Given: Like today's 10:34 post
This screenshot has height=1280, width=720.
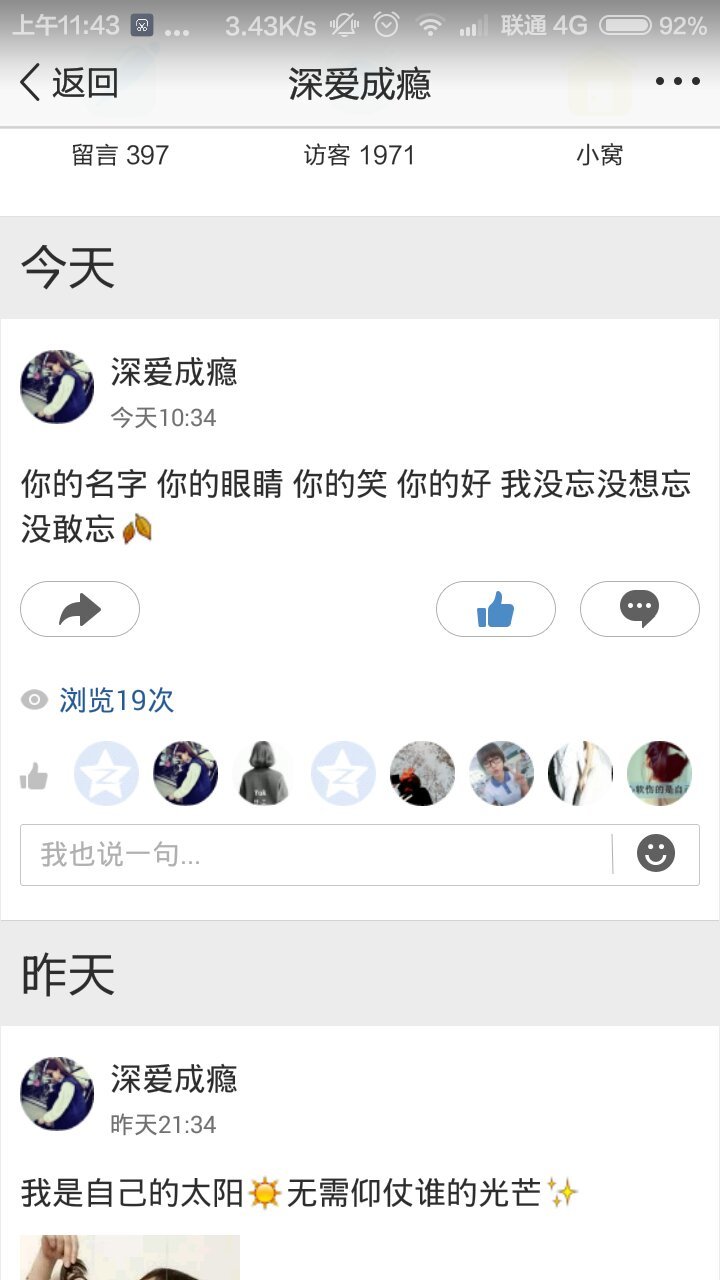Looking at the screenshot, I should [x=495, y=609].
